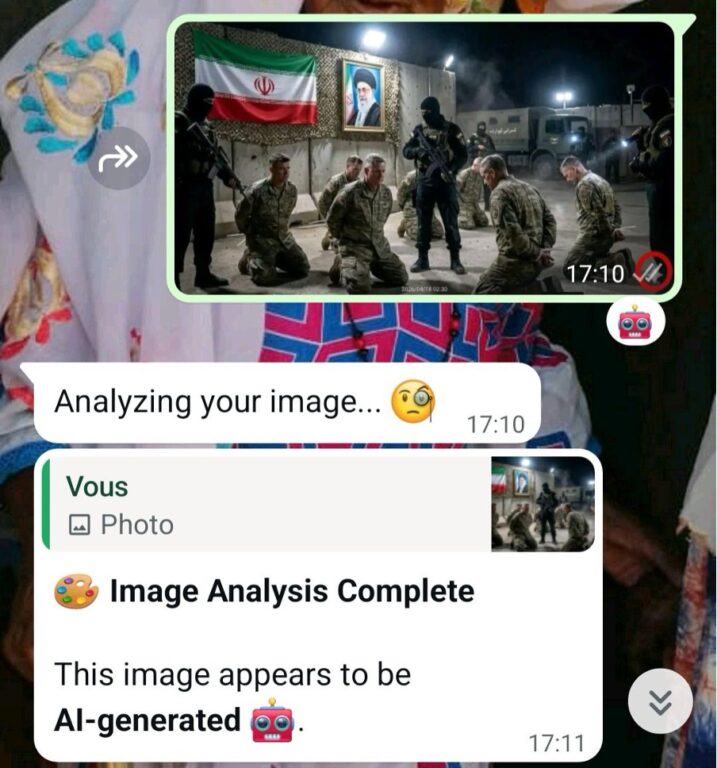Tap the robot reaction under the photo
717x768 pixels.
click(x=636, y=324)
